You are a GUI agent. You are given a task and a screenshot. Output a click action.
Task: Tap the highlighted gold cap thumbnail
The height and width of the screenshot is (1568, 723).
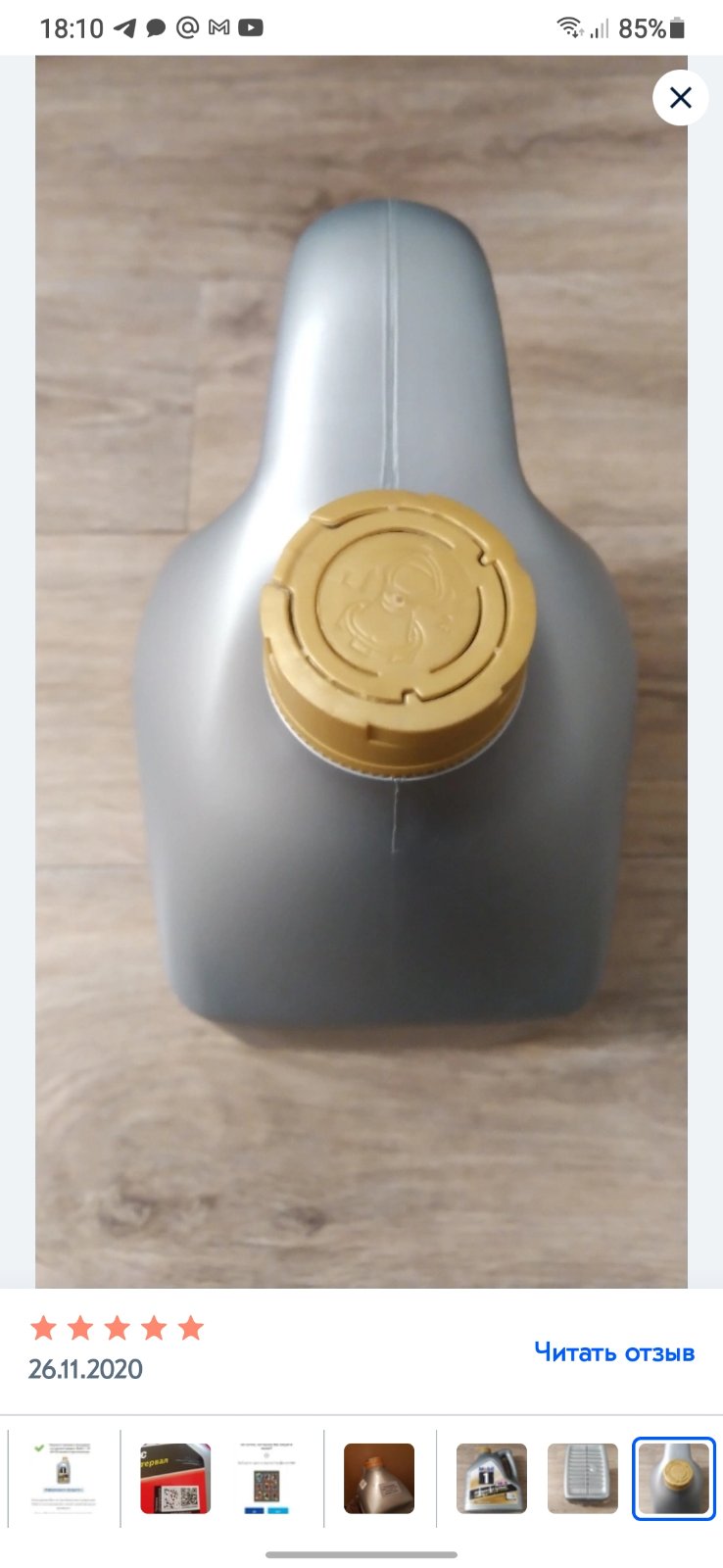point(674,1479)
